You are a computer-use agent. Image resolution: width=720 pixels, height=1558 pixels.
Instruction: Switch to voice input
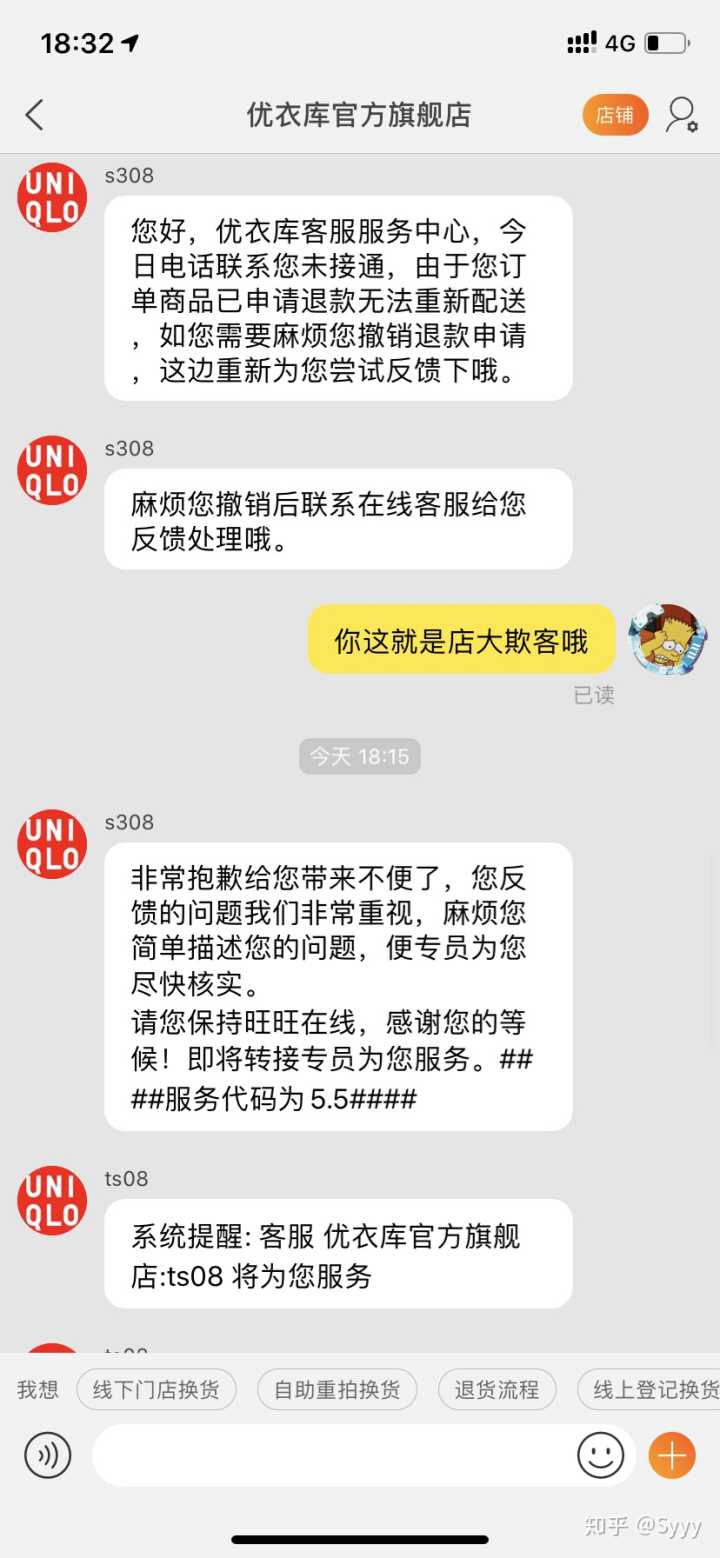tap(48, 1455)
